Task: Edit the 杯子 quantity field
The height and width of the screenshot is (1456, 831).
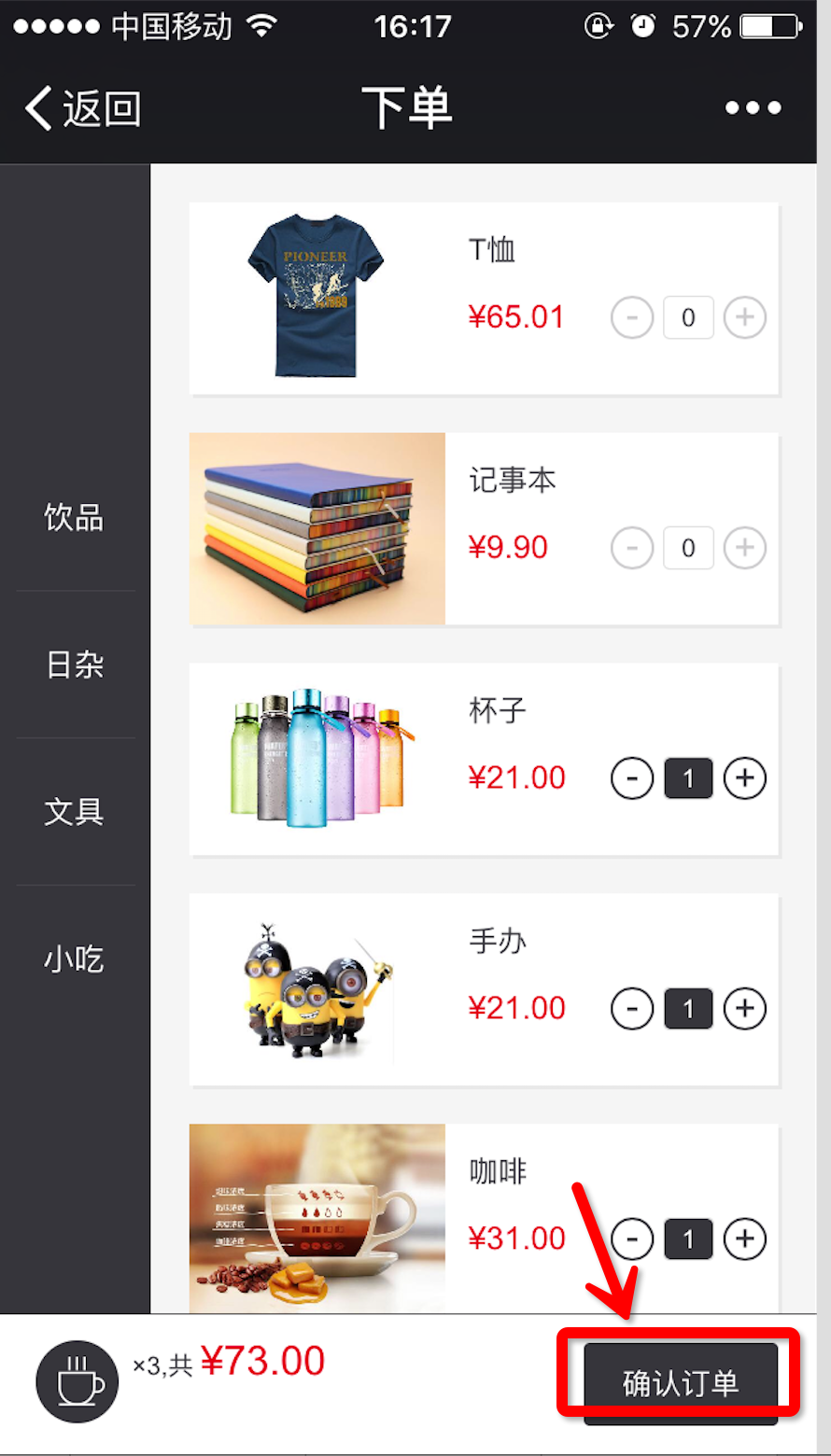Action: pyautogui.click(x=688, y=778)
